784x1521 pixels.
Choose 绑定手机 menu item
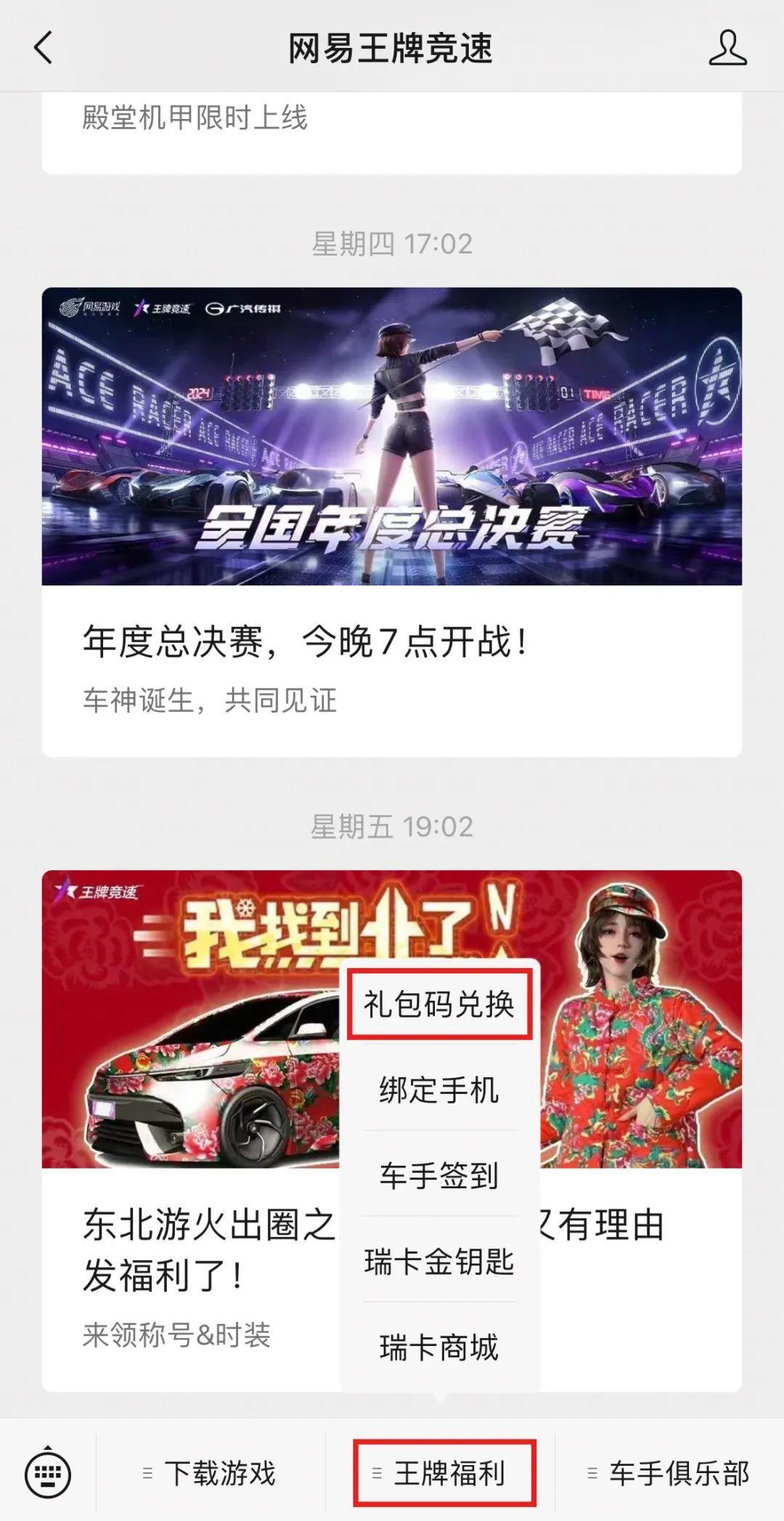[439, 1090]
